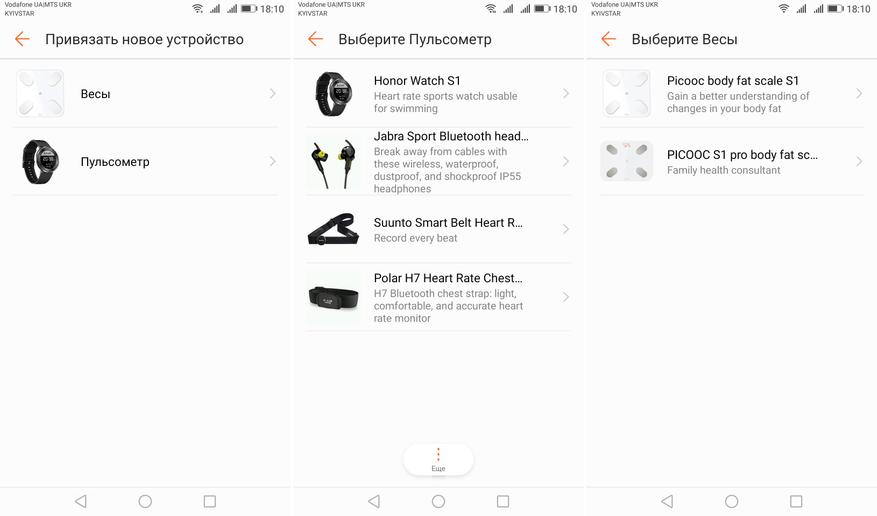
Task: Pick Polar H7 Heart Rate Chest strap
Action: 438,297
